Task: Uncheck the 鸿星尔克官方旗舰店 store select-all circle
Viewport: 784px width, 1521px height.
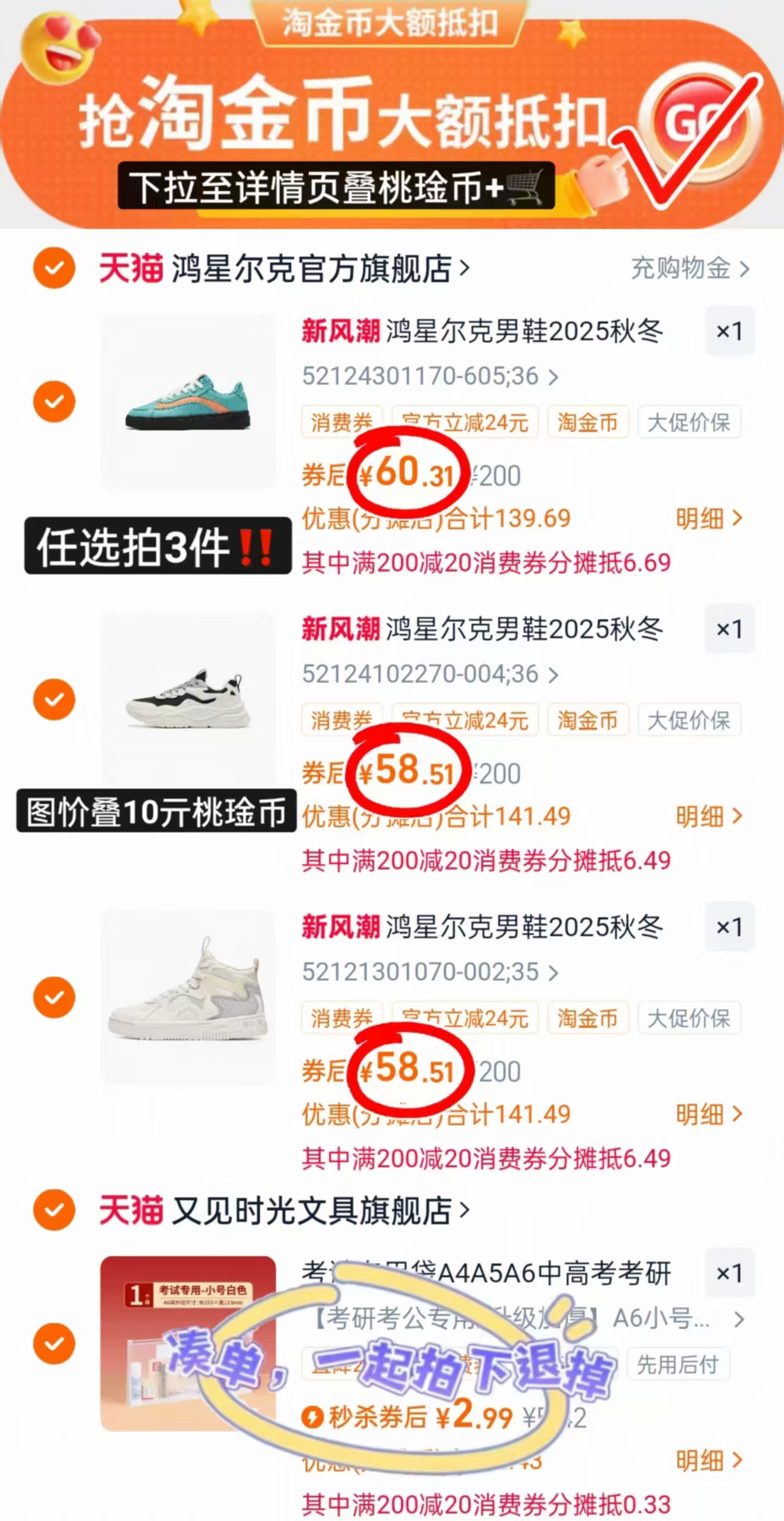Action: (54, 268)
